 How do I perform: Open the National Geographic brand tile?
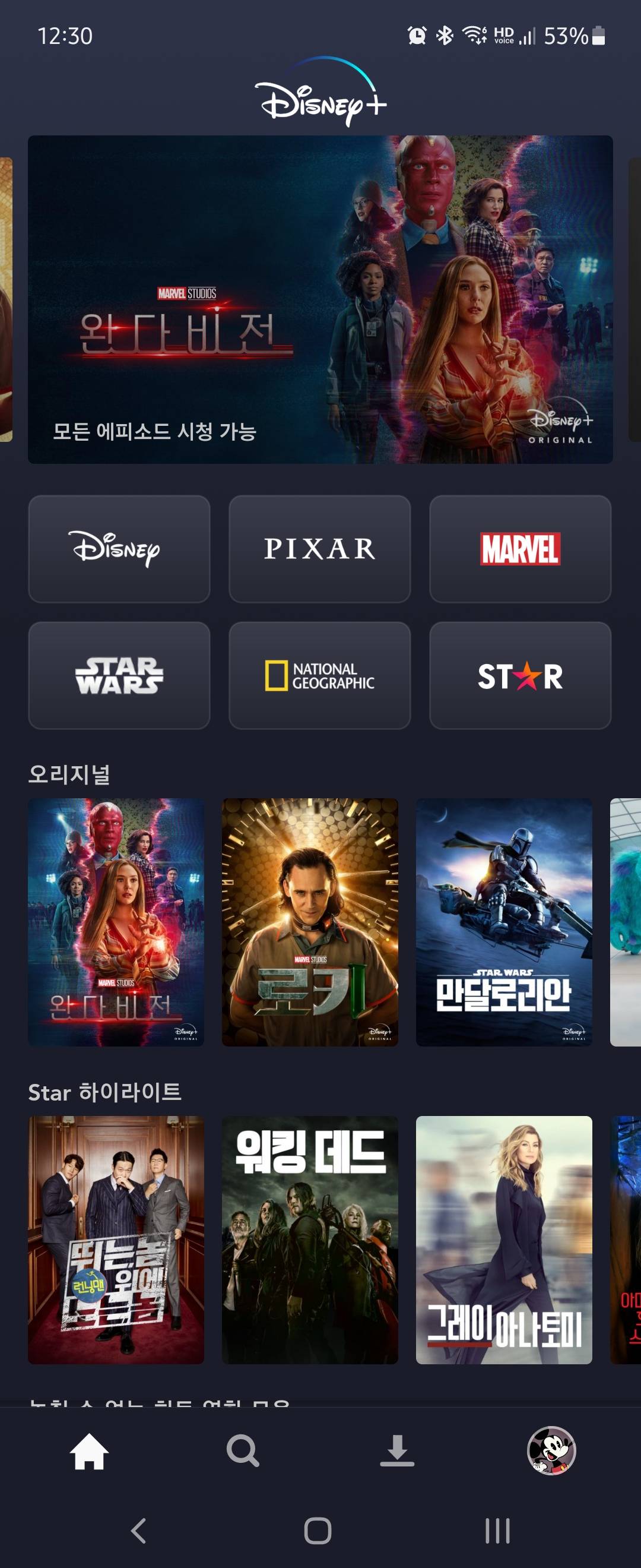tap(319, 675)
